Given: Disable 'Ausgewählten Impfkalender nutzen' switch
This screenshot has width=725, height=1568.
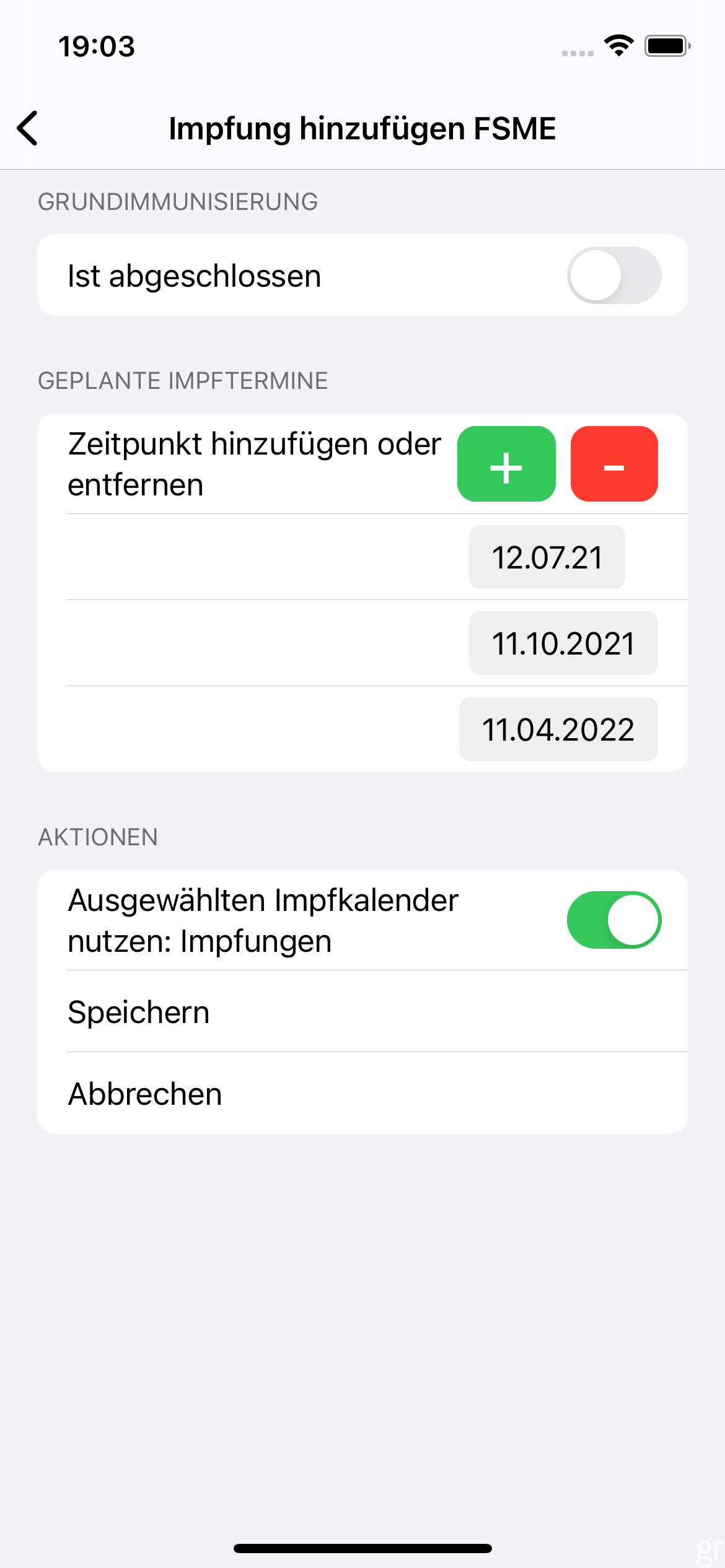Looking at the screenshot, I should pos(614,920).
